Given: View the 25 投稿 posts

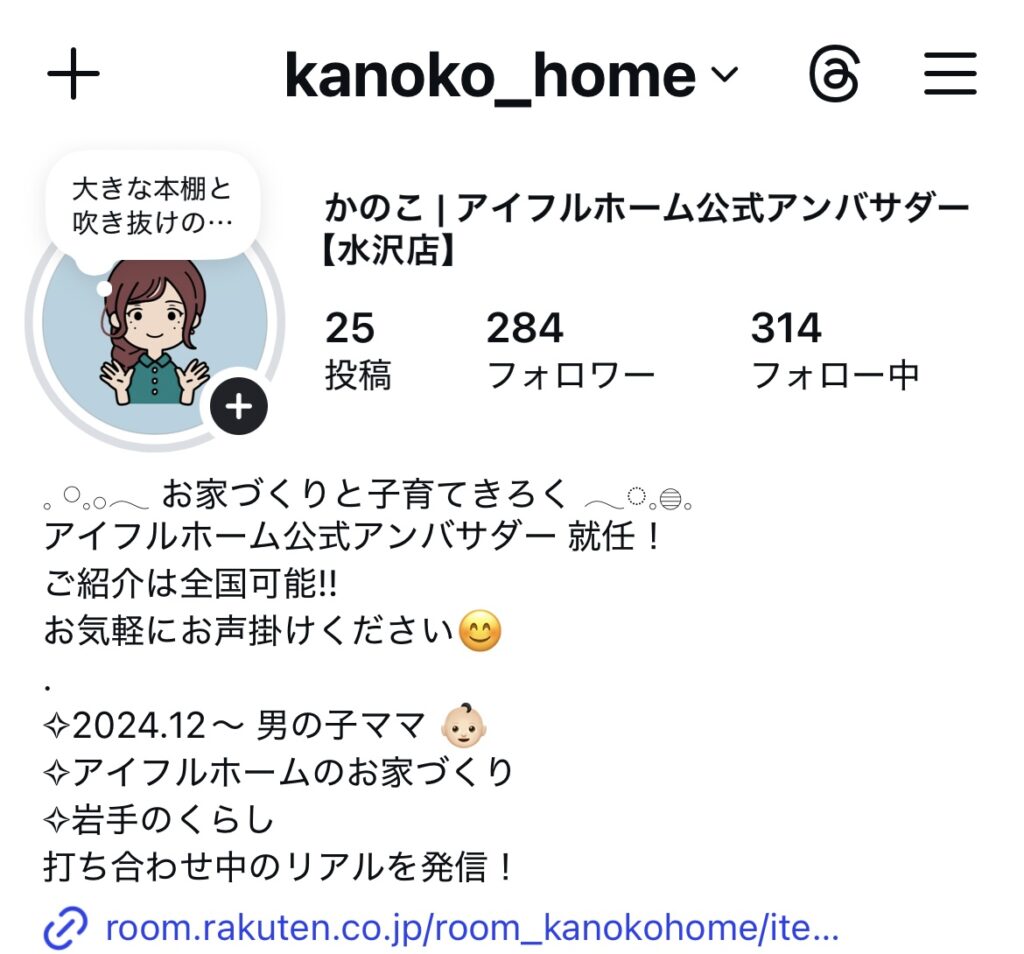Looking at the screenshot, I should (357, 350).
